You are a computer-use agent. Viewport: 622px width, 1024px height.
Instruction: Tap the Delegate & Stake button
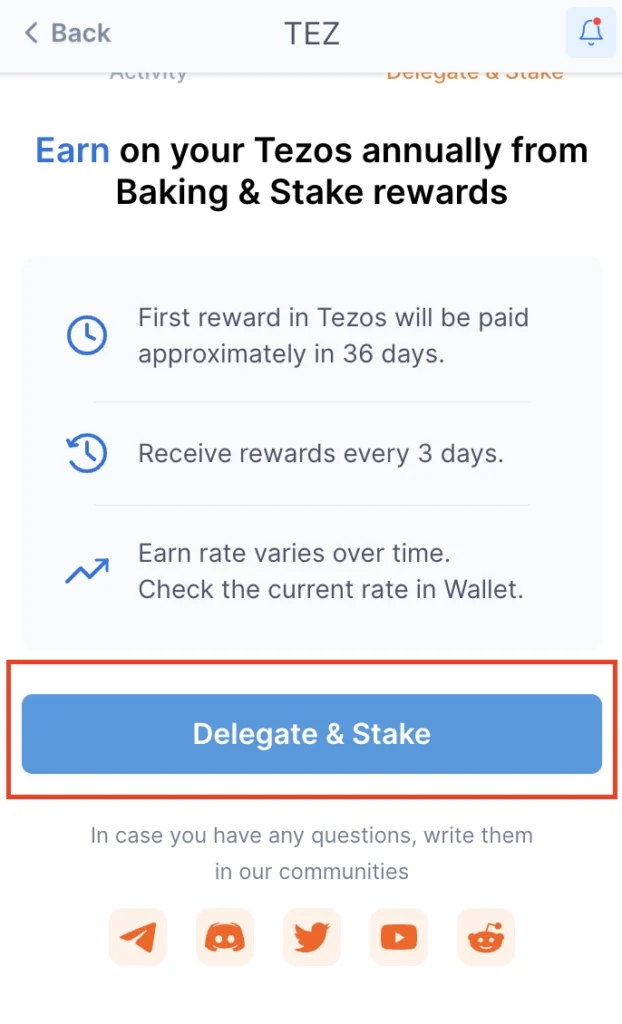pyautogui.click(x=311, y=734)
